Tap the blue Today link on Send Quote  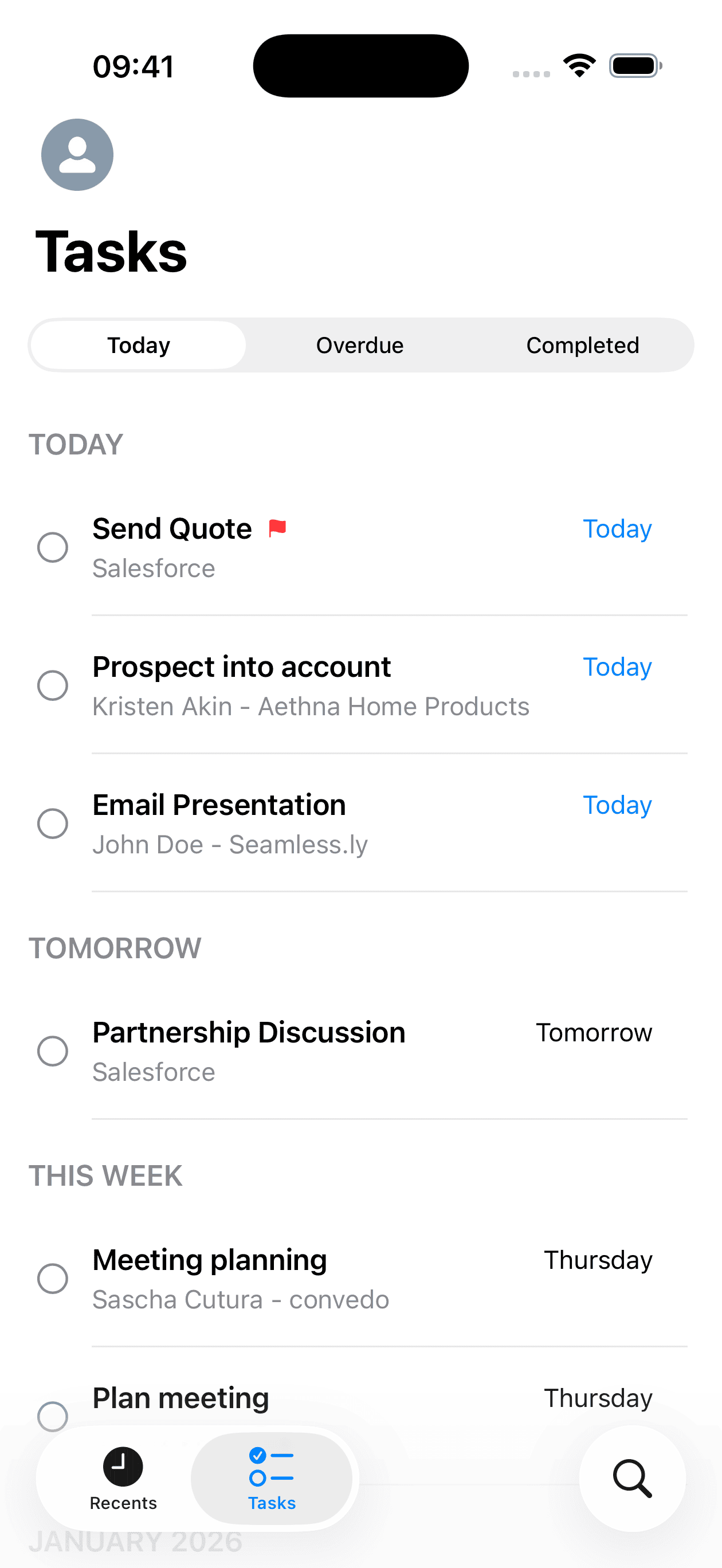(x=617, y=528)
